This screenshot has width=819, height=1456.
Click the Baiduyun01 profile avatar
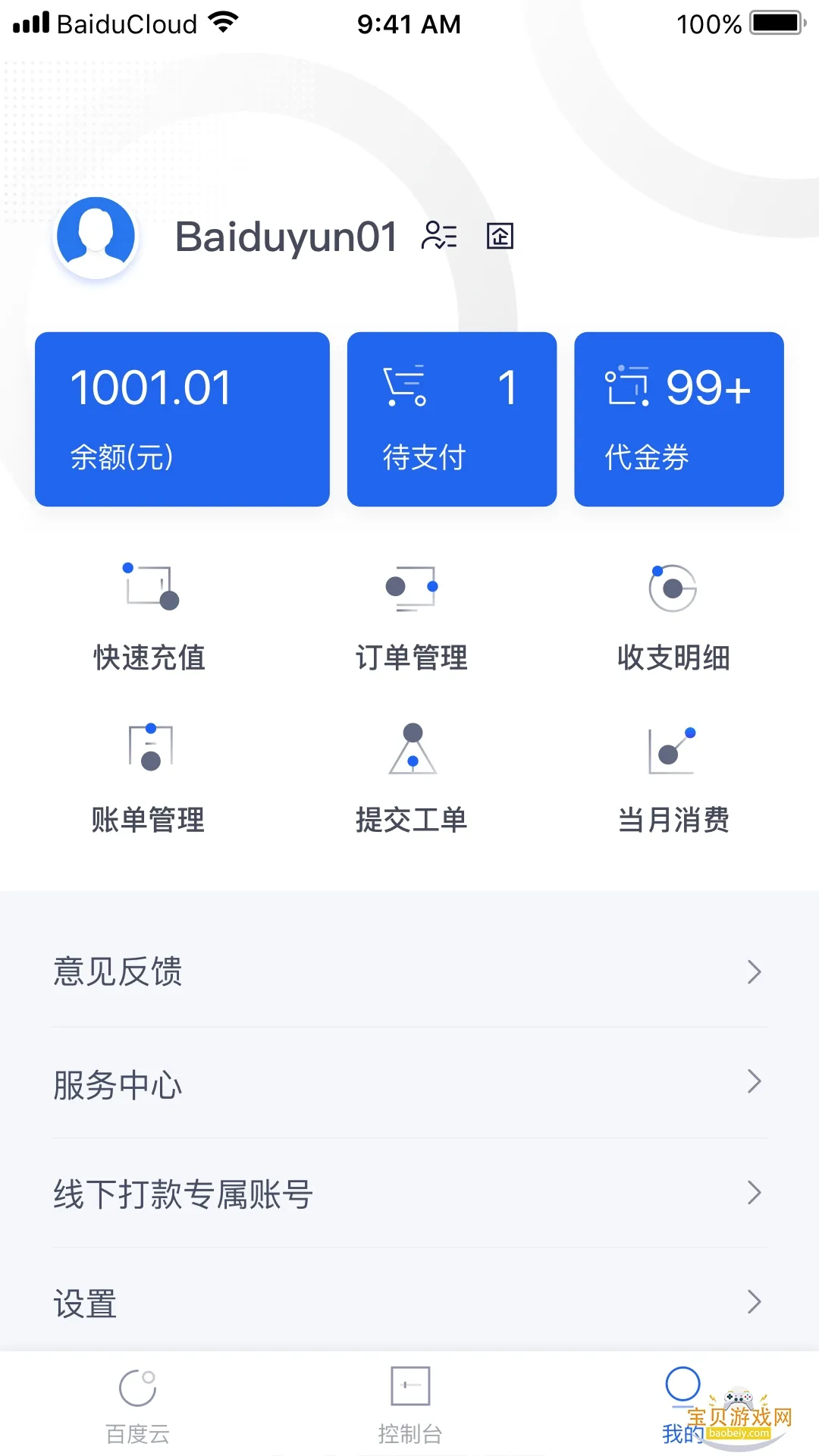pos(95,236)
